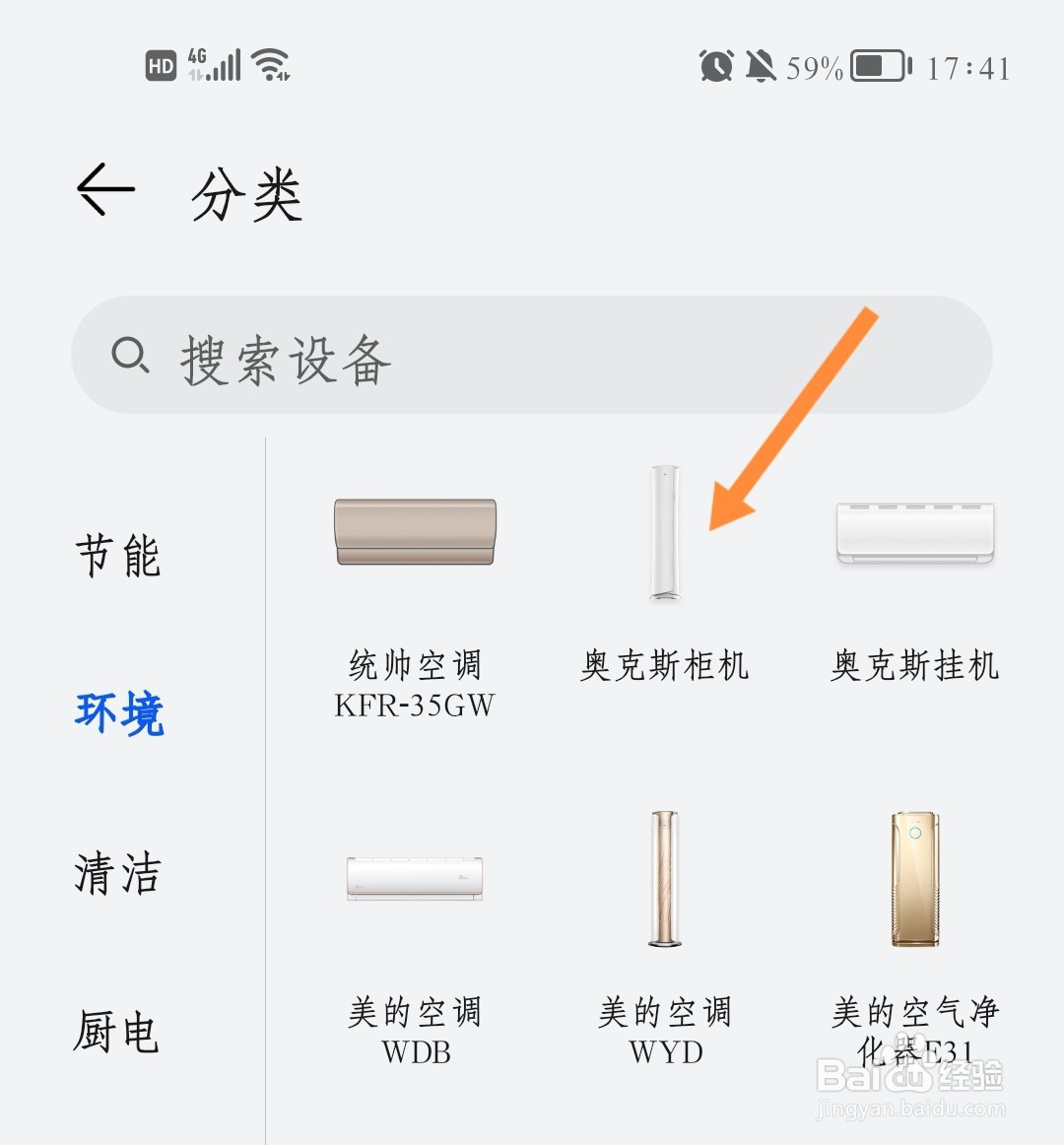Open the 奥克斯挂机 wall-mounted AC device

tap(914, 532)
